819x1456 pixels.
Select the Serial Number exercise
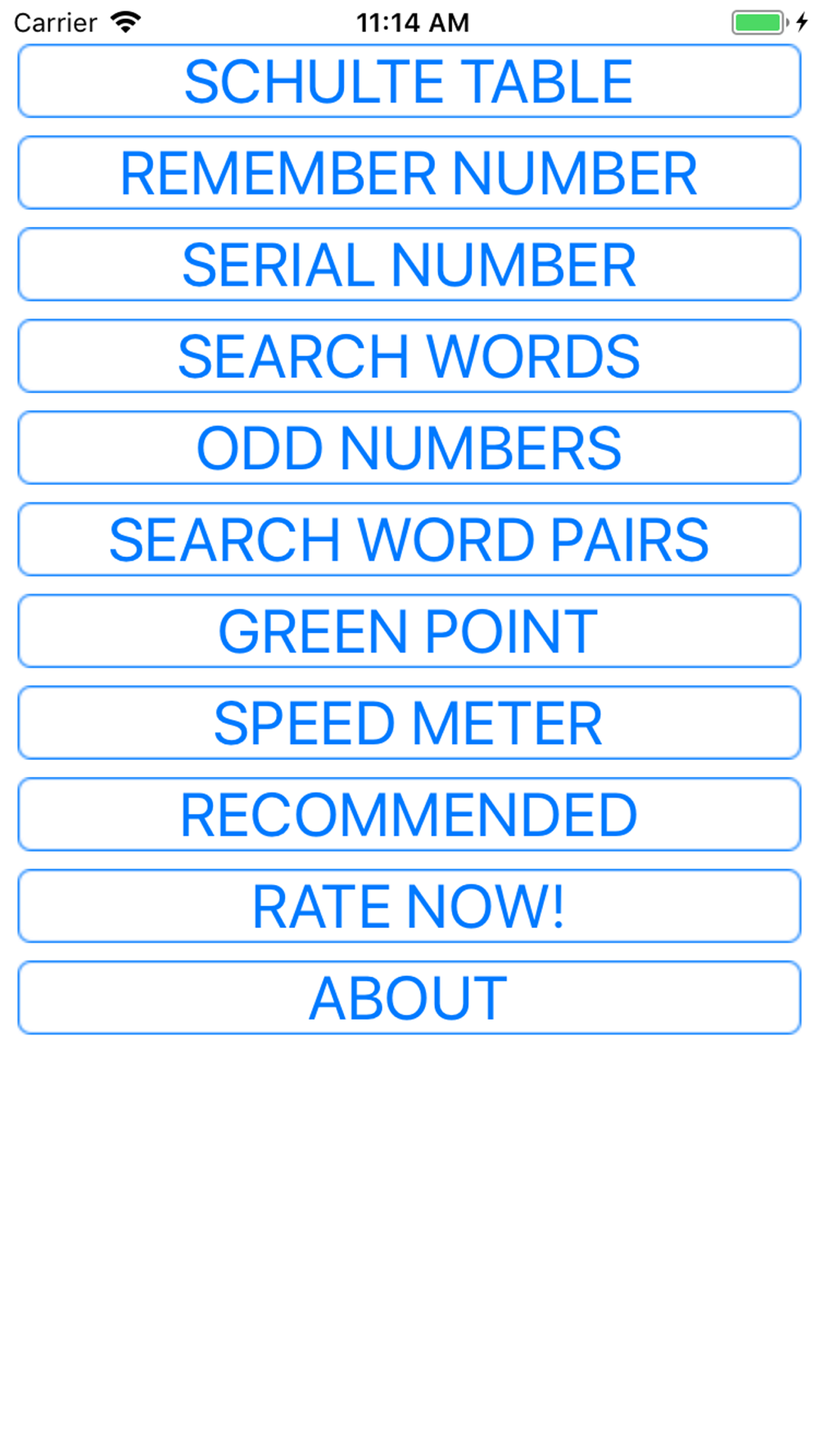pyautogui.click(x=409, y=265)
